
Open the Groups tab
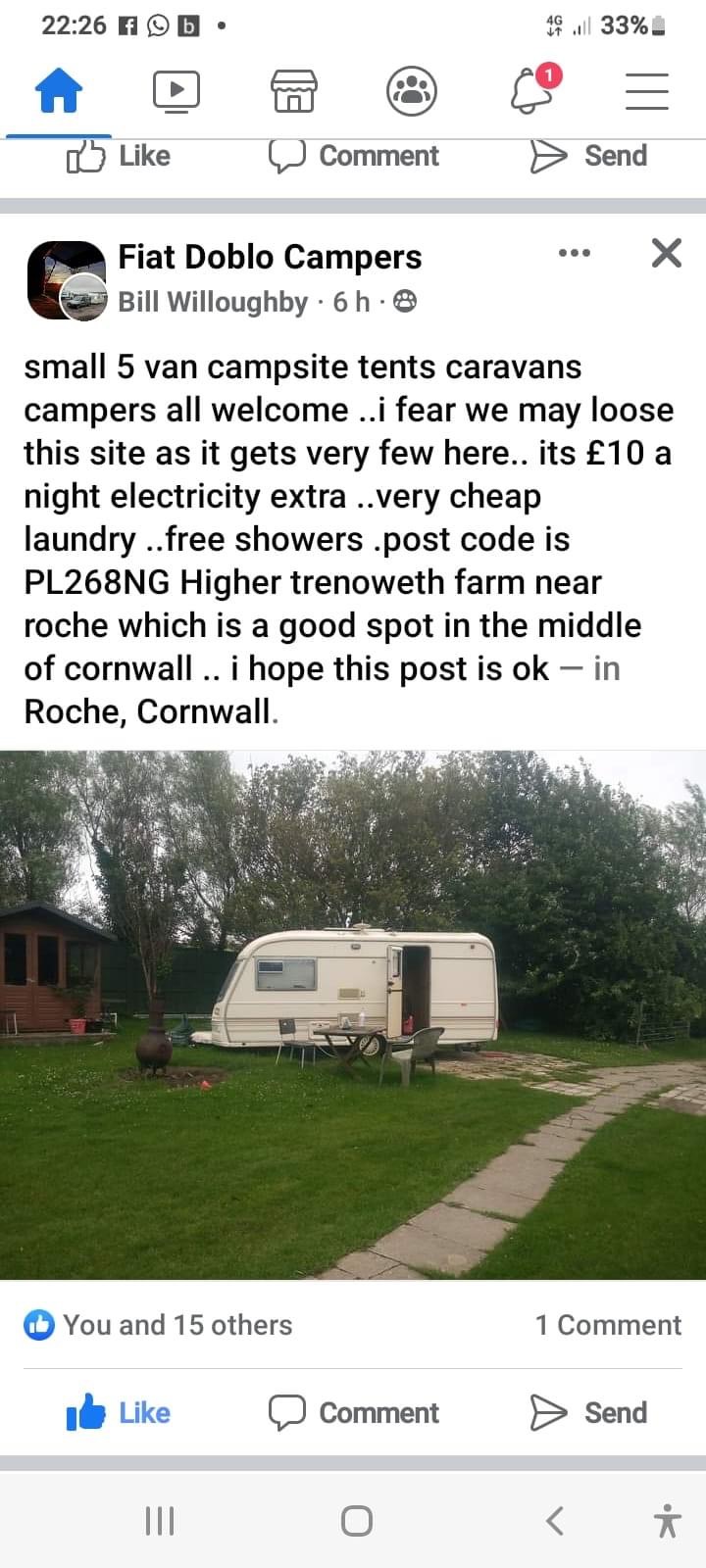[411, 92]
